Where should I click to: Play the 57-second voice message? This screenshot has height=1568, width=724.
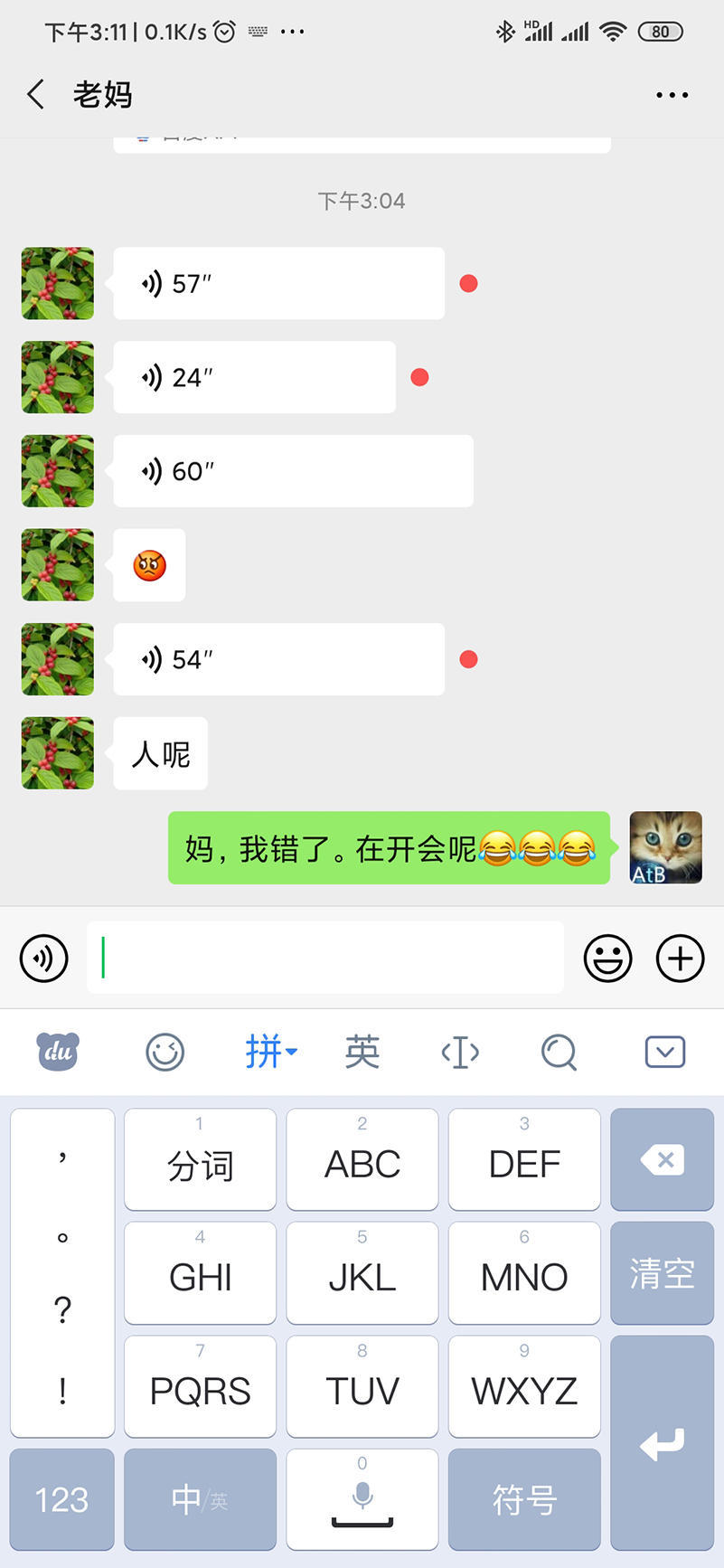point(278,283)
